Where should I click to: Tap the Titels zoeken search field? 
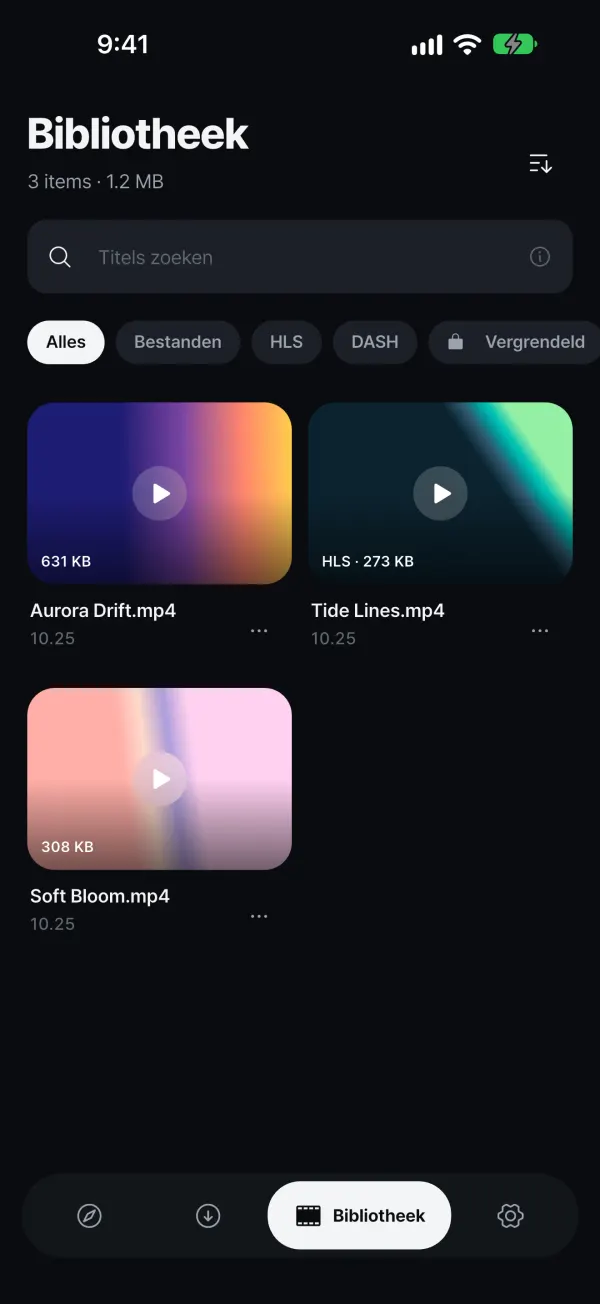[x=300, y=257]
